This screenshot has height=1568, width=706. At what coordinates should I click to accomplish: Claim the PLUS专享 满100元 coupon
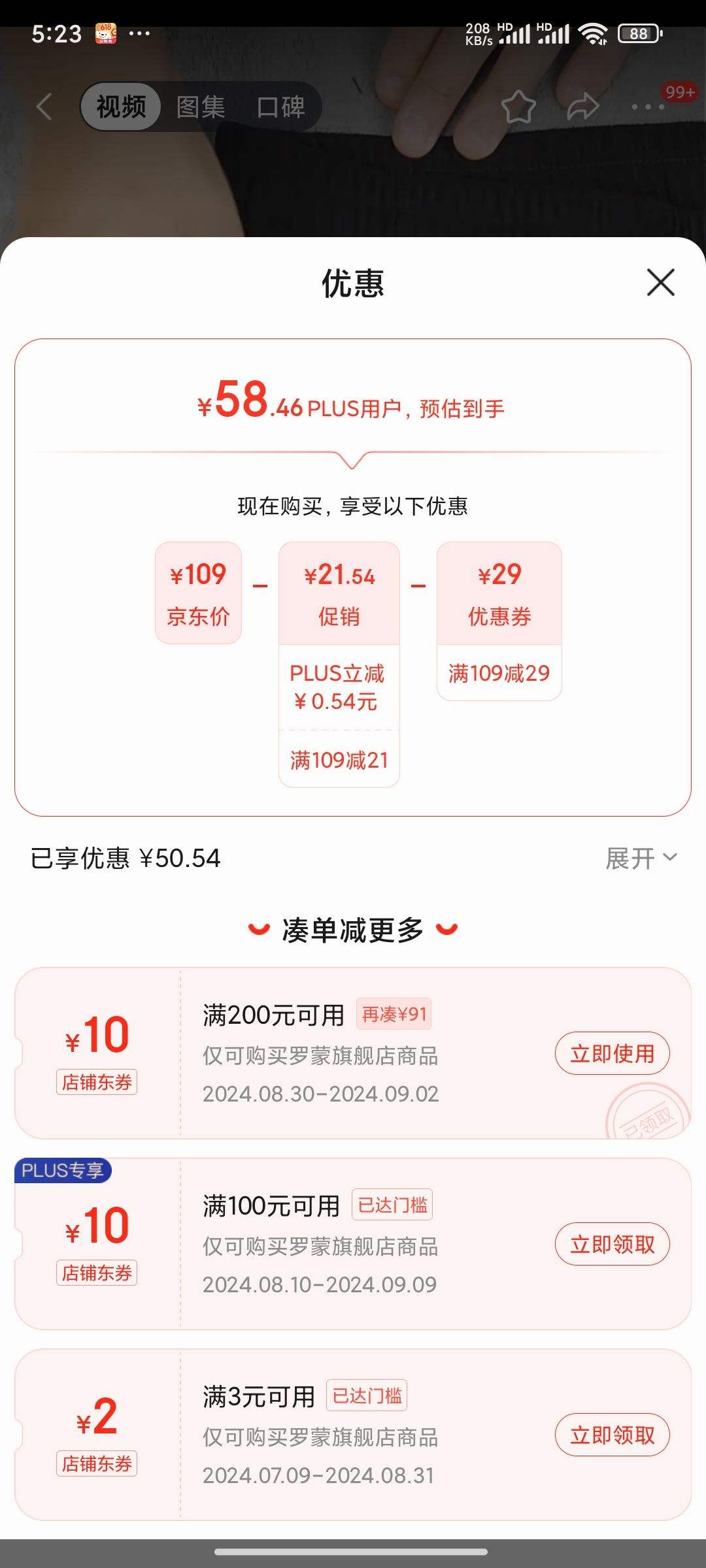612,1244
